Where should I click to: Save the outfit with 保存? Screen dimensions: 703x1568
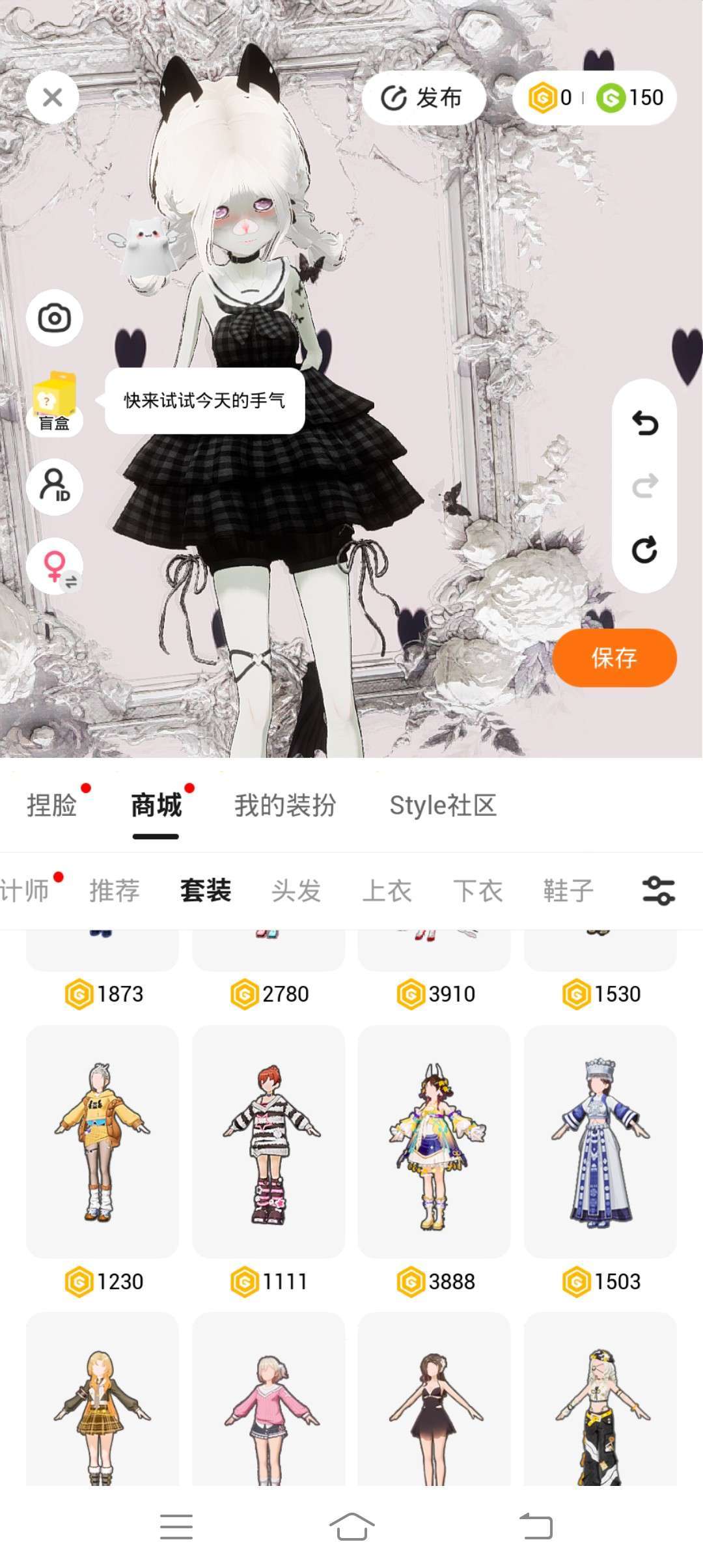click(614, 658)
